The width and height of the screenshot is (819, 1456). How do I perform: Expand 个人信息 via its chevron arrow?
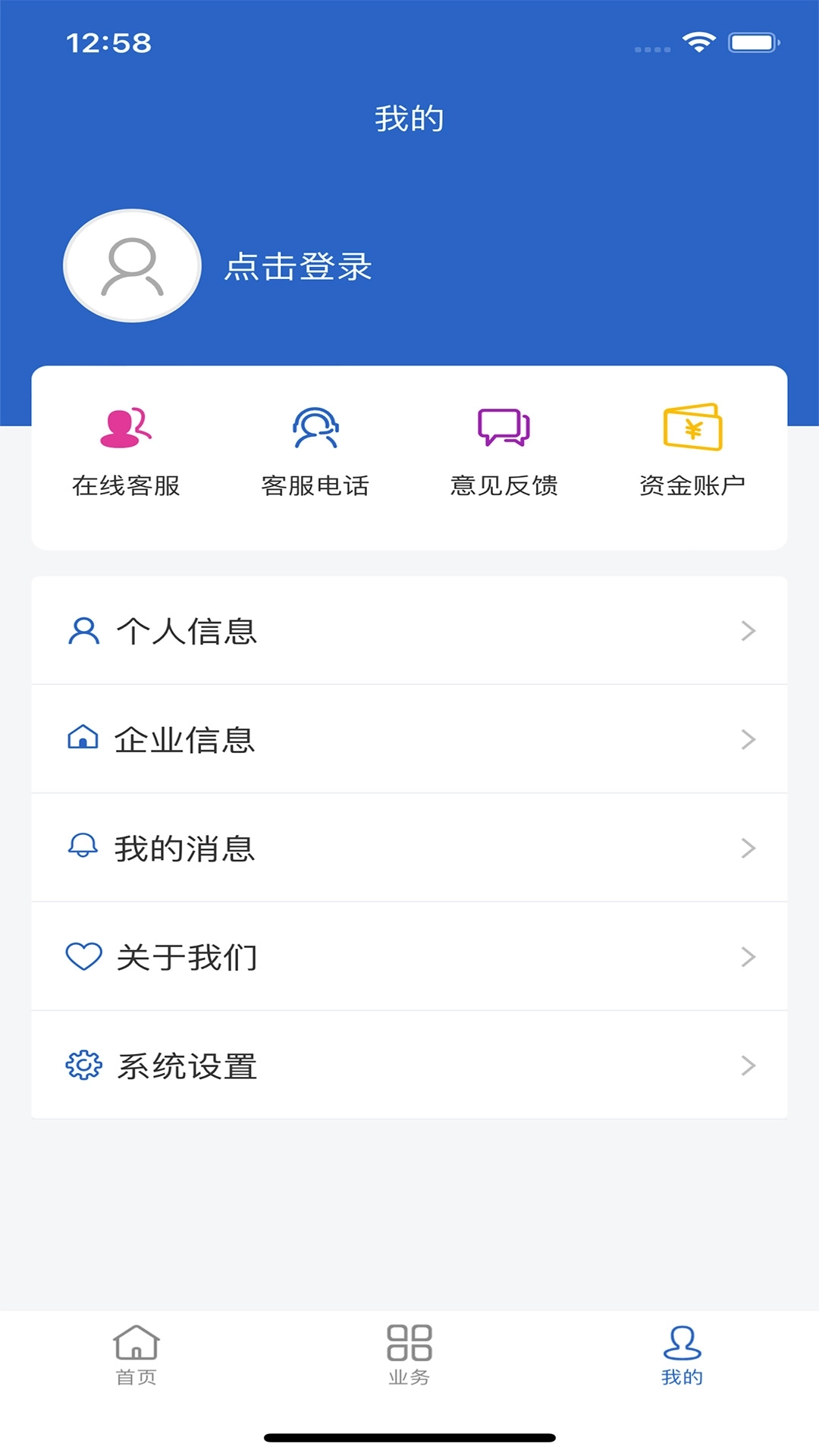pyautogui.click(x=749, y=631)
